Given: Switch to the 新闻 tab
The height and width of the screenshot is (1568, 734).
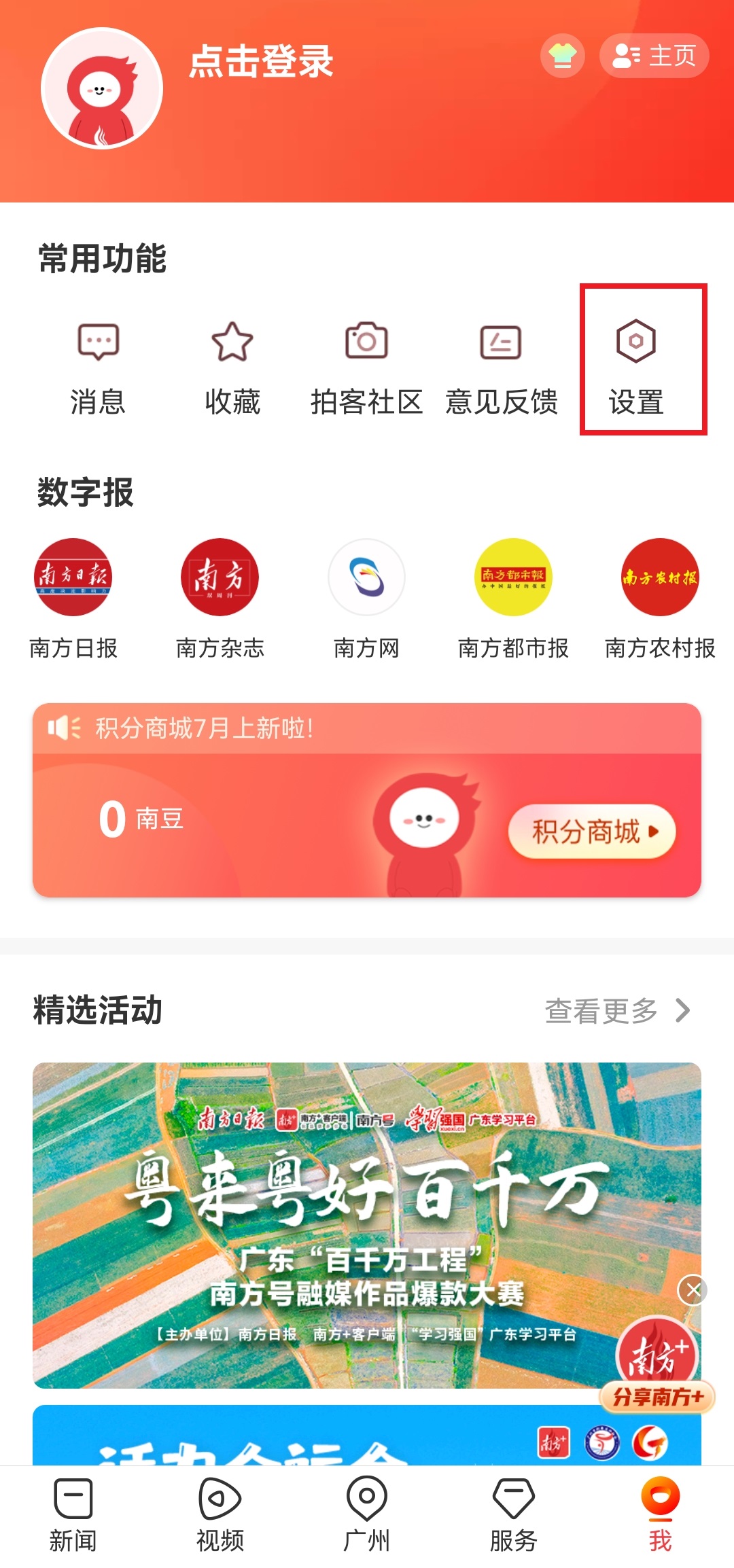Looking at the screenshot, I should tap(73, 1514).
